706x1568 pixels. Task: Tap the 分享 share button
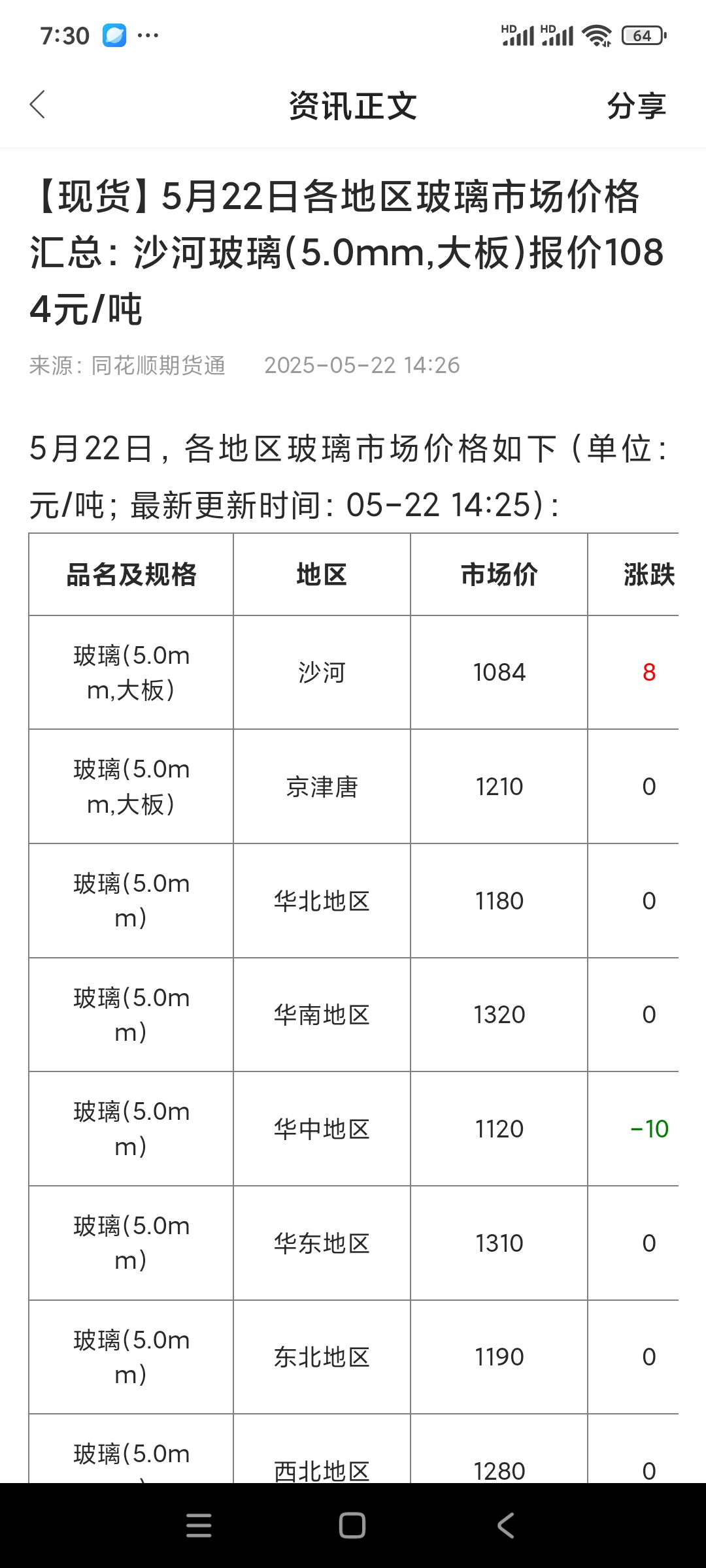click(636, 106)
